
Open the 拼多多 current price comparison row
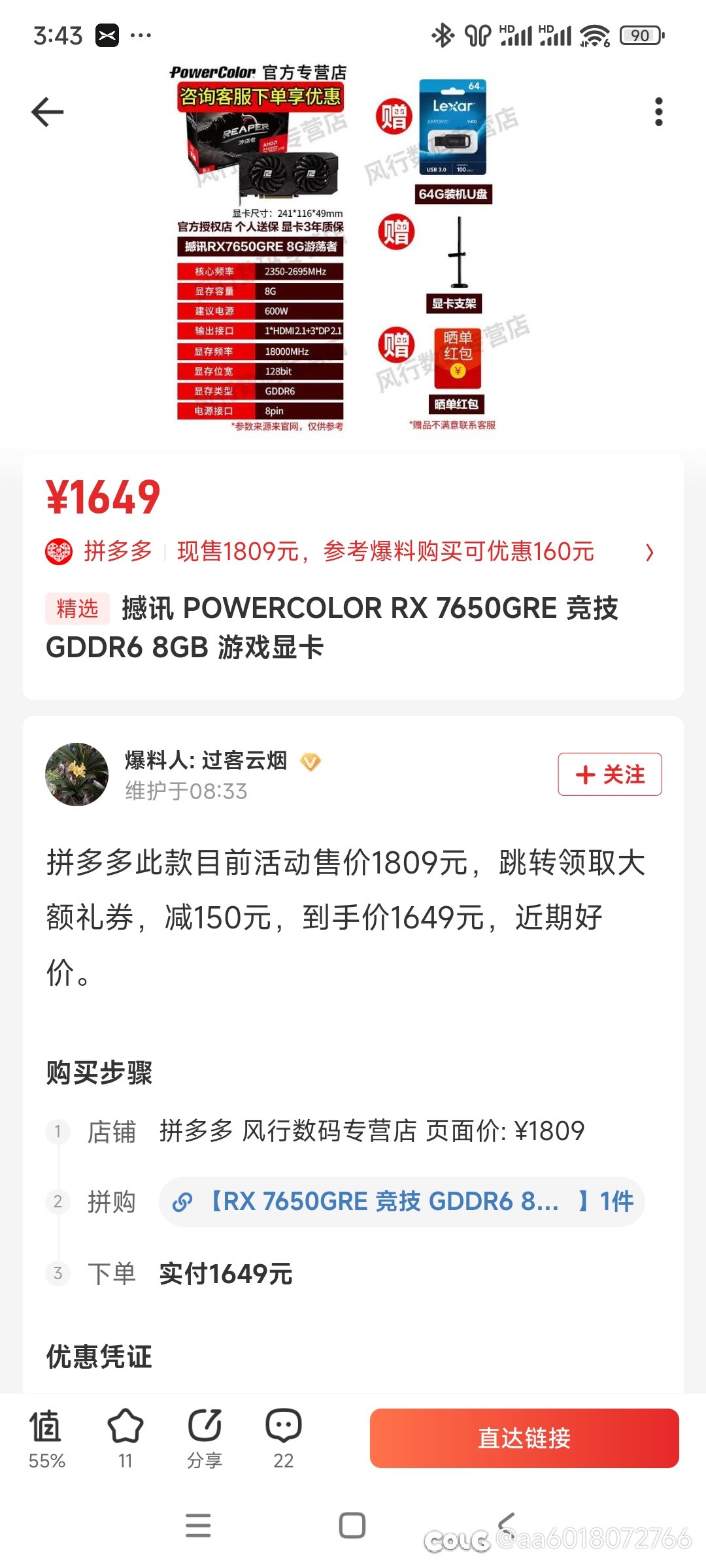350,551
